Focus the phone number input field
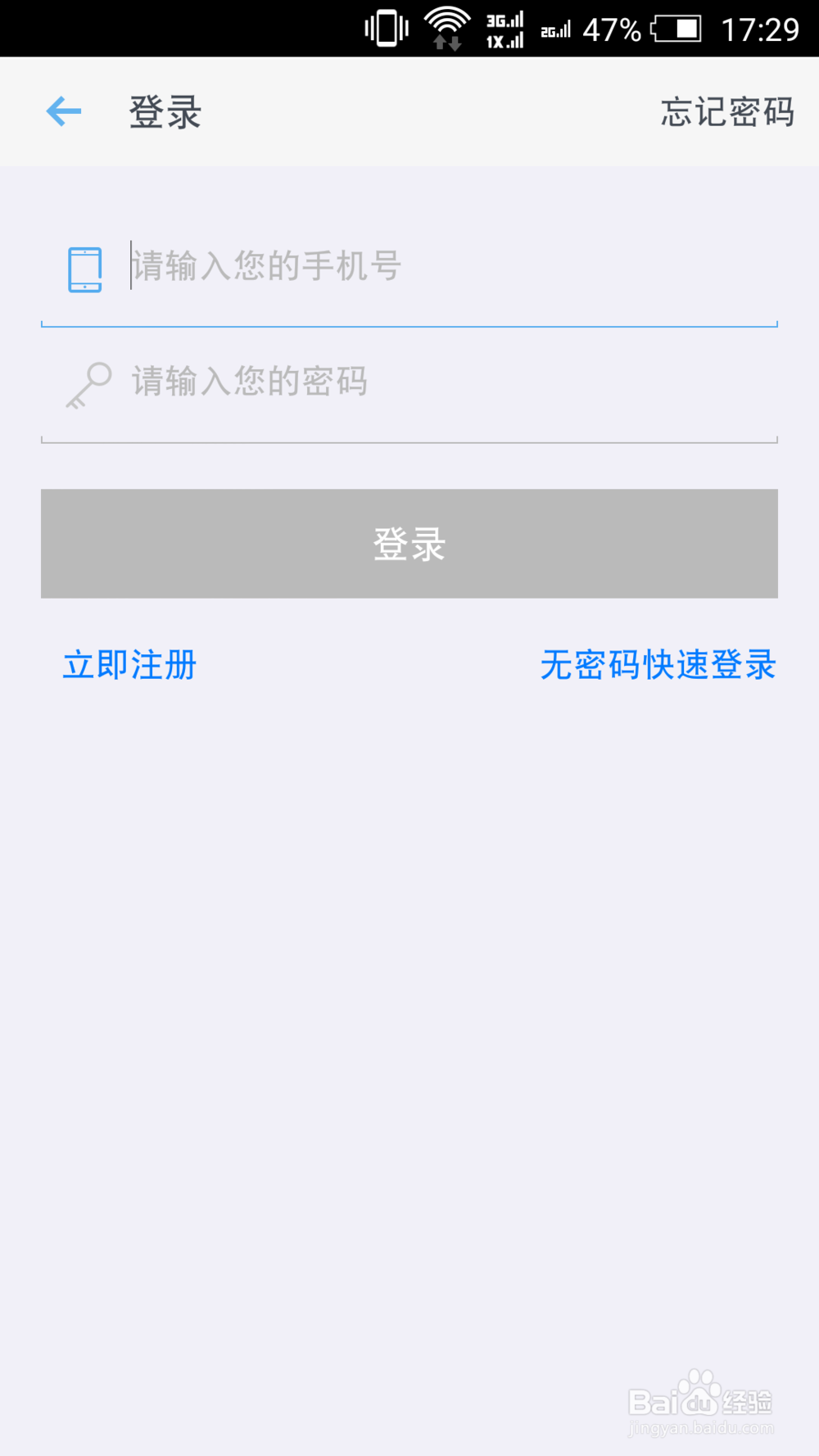819x1456 pixels. [409, 269]
